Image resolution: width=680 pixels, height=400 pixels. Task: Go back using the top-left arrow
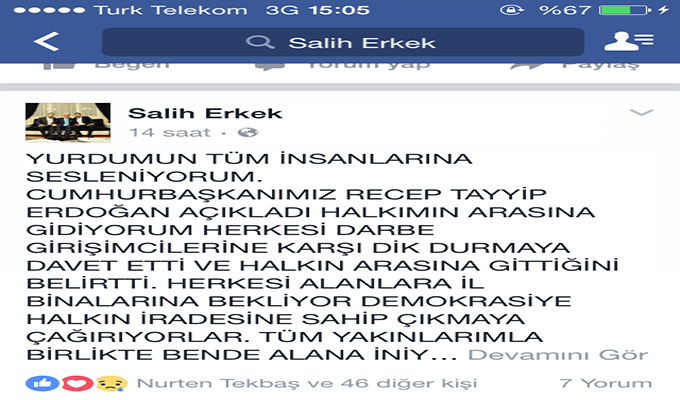click(x=46, y=43)
